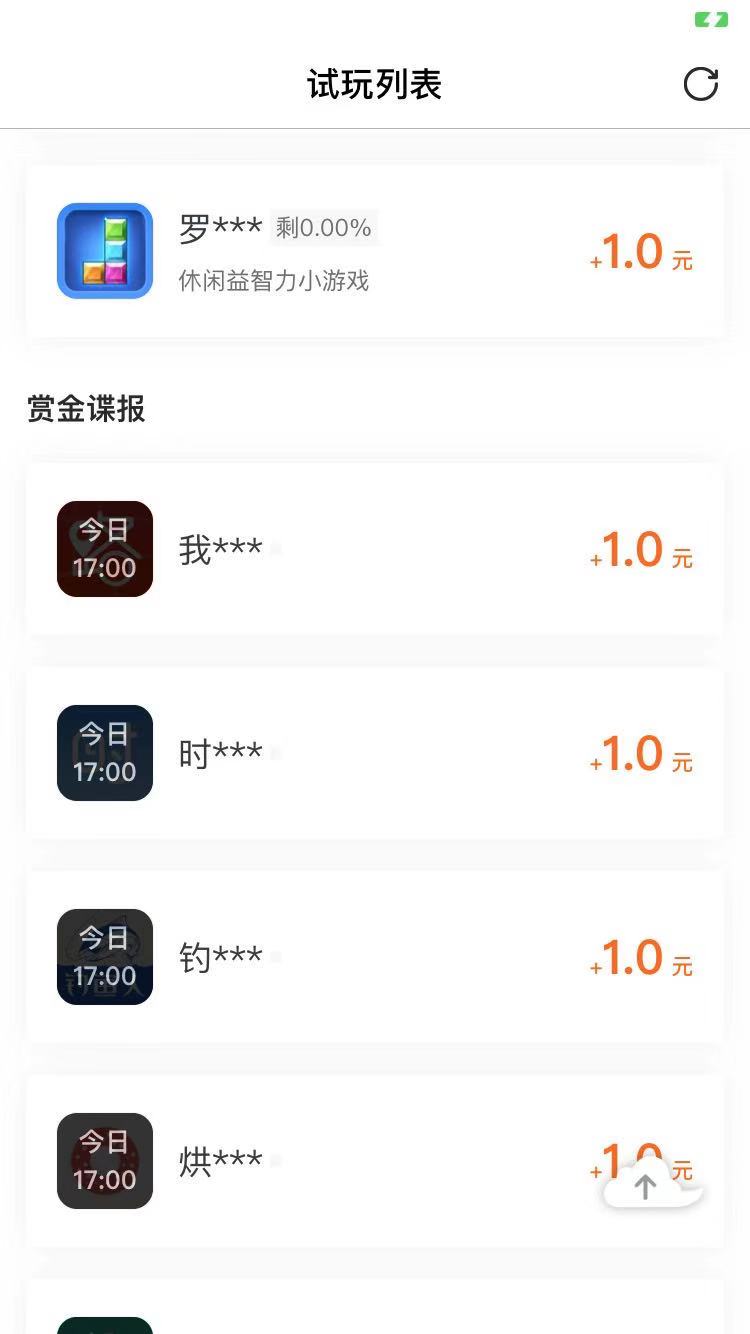Tap the 今日17:00 badge on 烘*** card
Screen dimensions: 750x1334
[x=105, y=1160]
